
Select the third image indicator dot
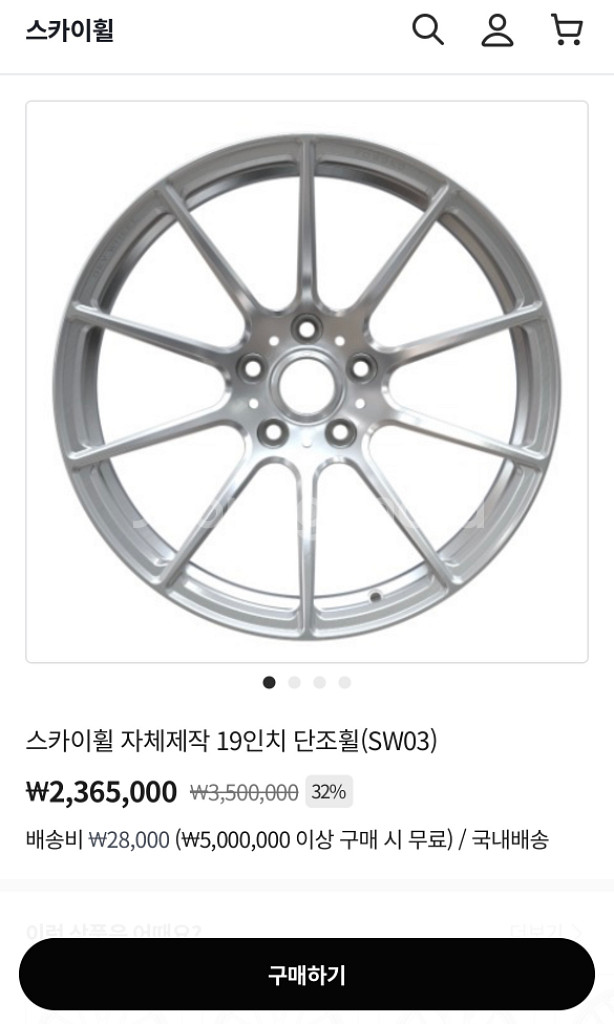[x=319, y=682]
